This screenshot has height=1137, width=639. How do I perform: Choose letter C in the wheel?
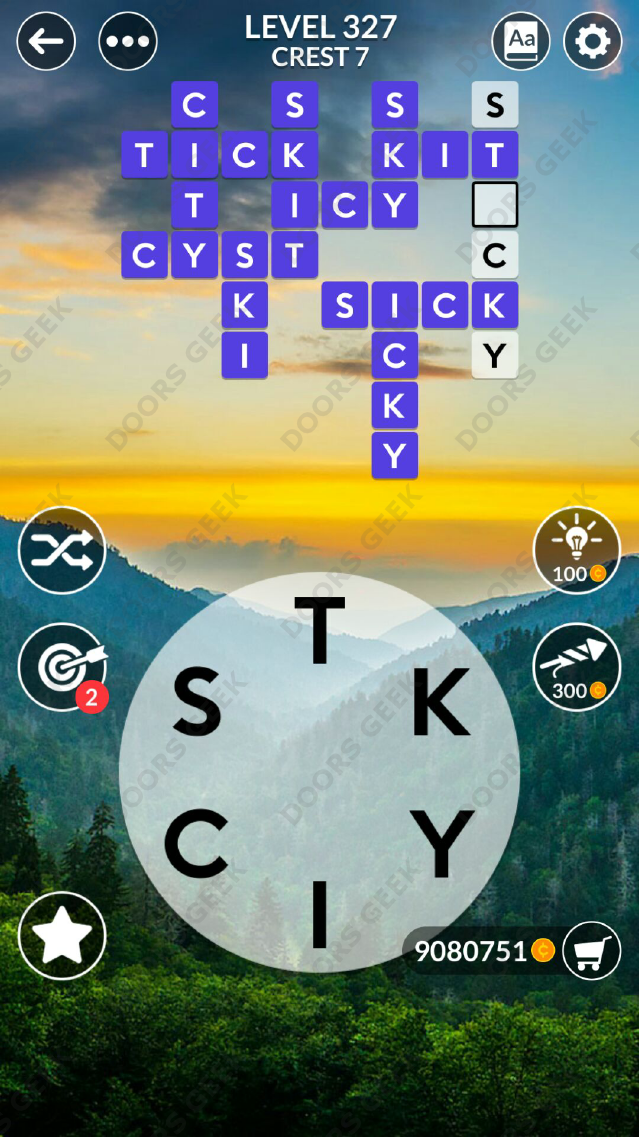(195, 843)
